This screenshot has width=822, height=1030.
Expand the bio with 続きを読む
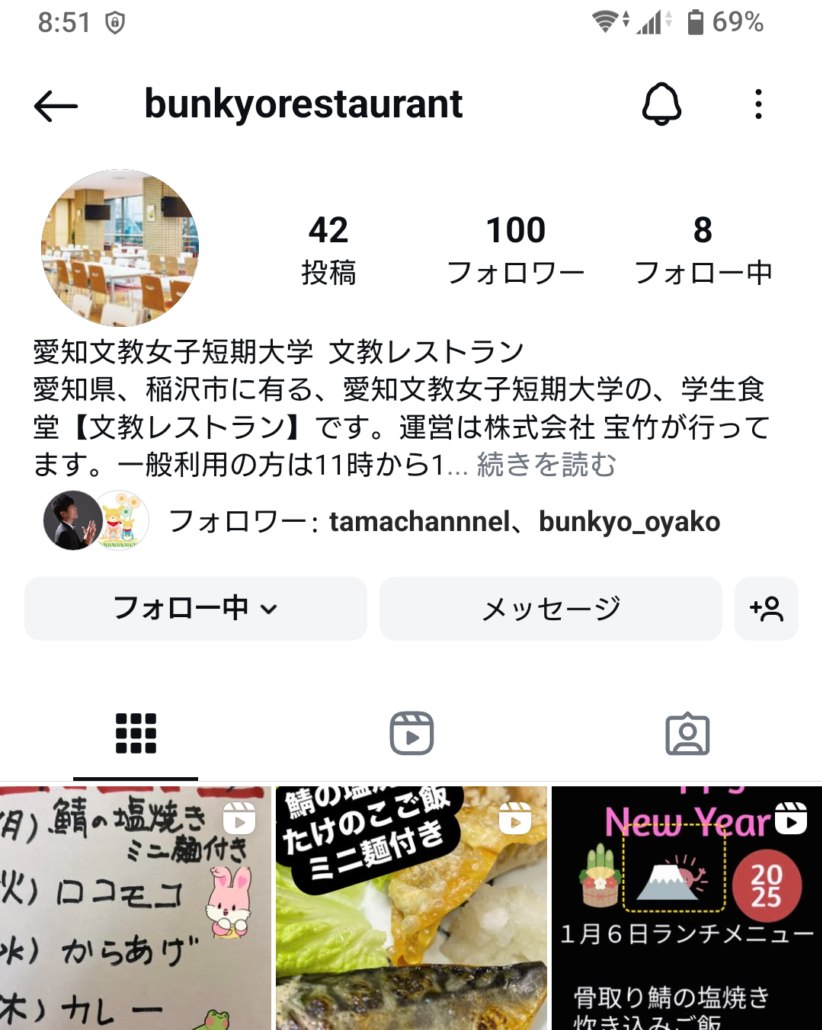point(546,465)
